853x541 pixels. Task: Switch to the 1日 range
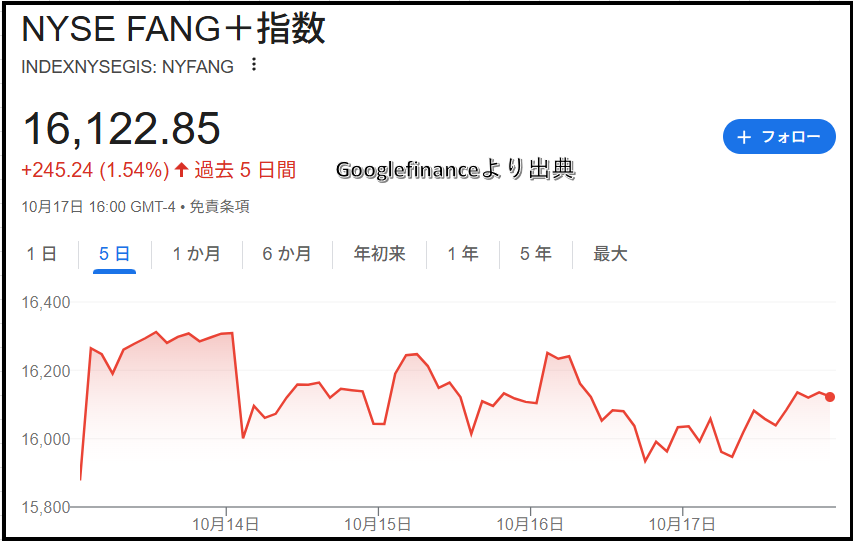click(42, 254)
